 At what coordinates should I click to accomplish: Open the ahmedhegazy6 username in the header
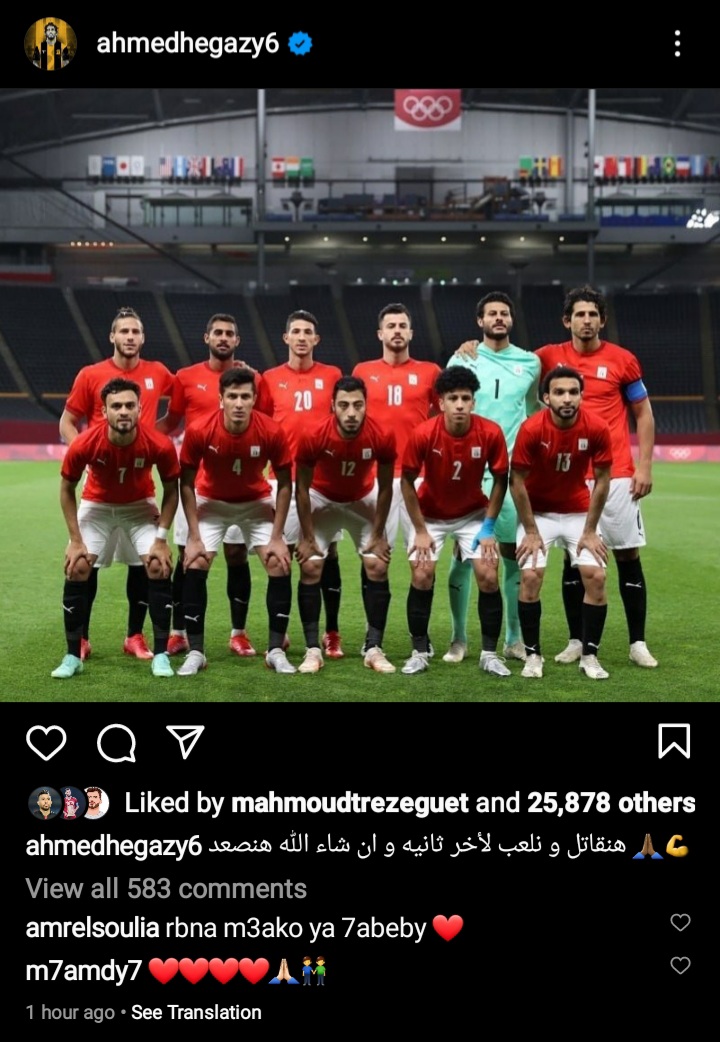(187, 43)
